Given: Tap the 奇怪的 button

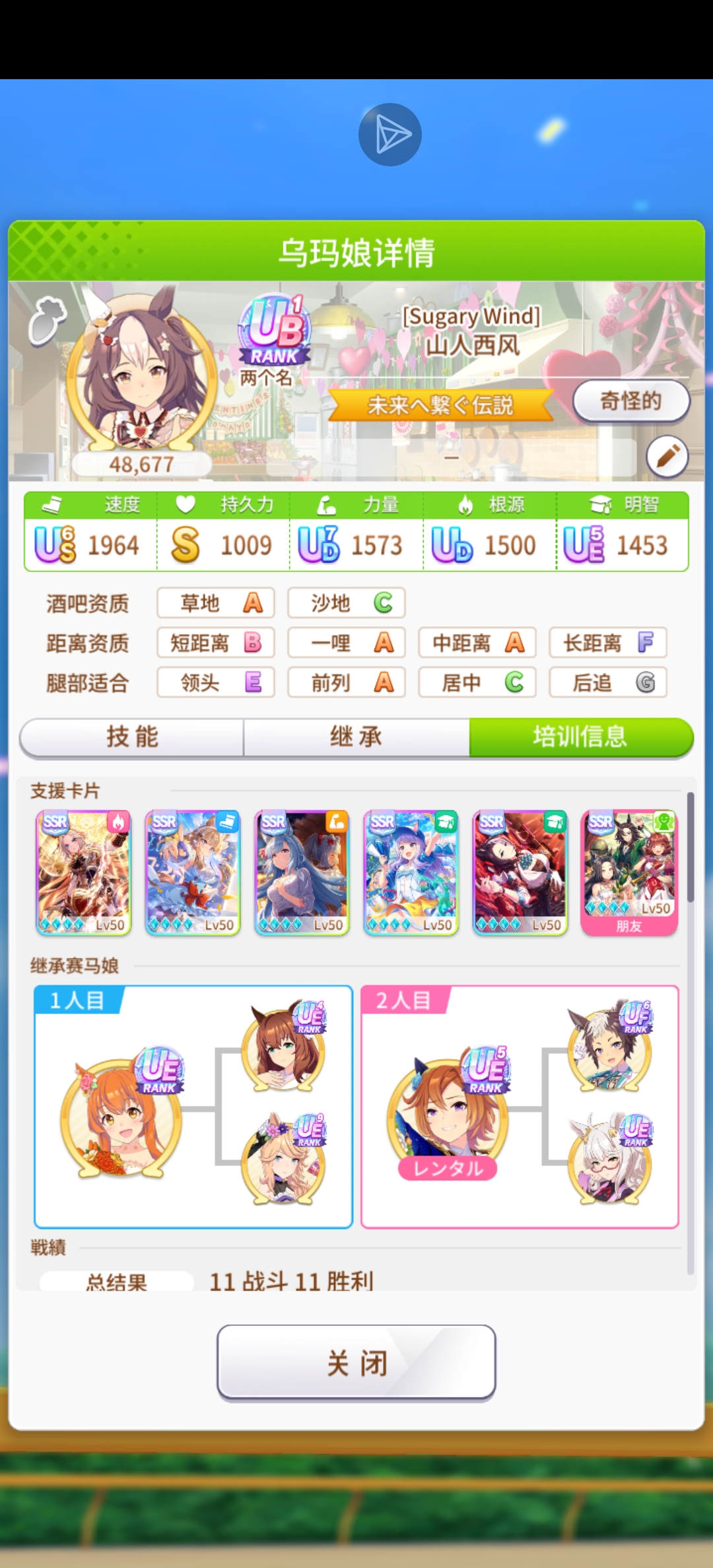Looking at the screenshot, I should click(x=630, y=401).
